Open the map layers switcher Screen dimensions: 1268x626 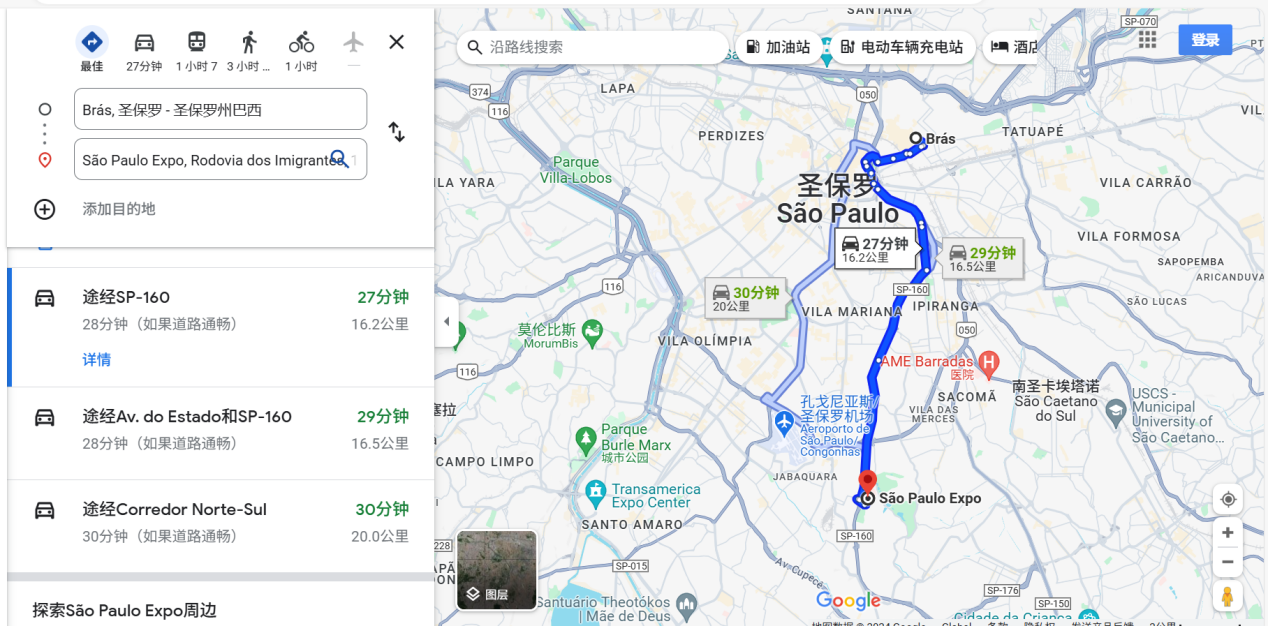497,570
